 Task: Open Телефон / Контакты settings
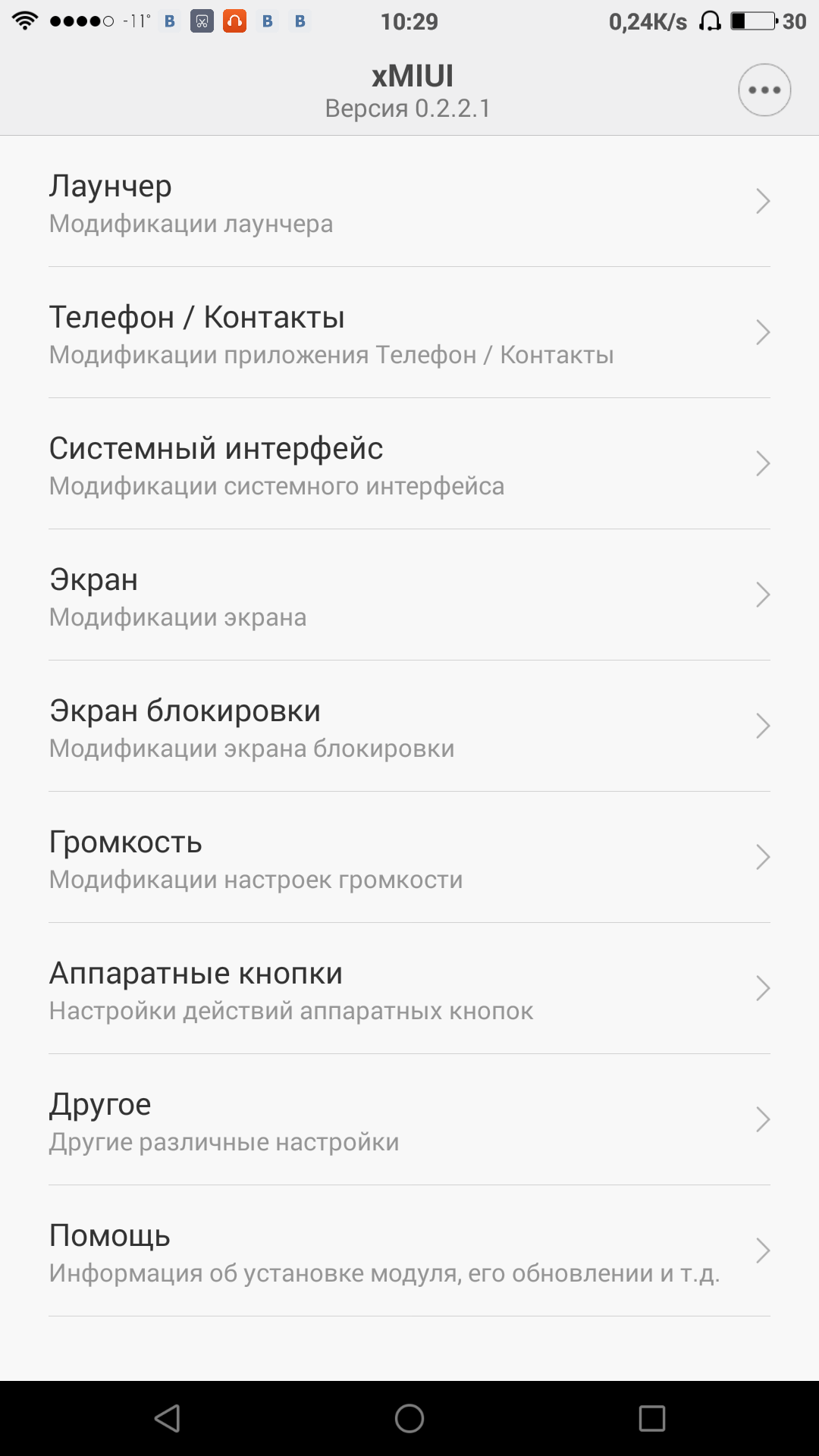pyautogui.click(x=409, y=334)
